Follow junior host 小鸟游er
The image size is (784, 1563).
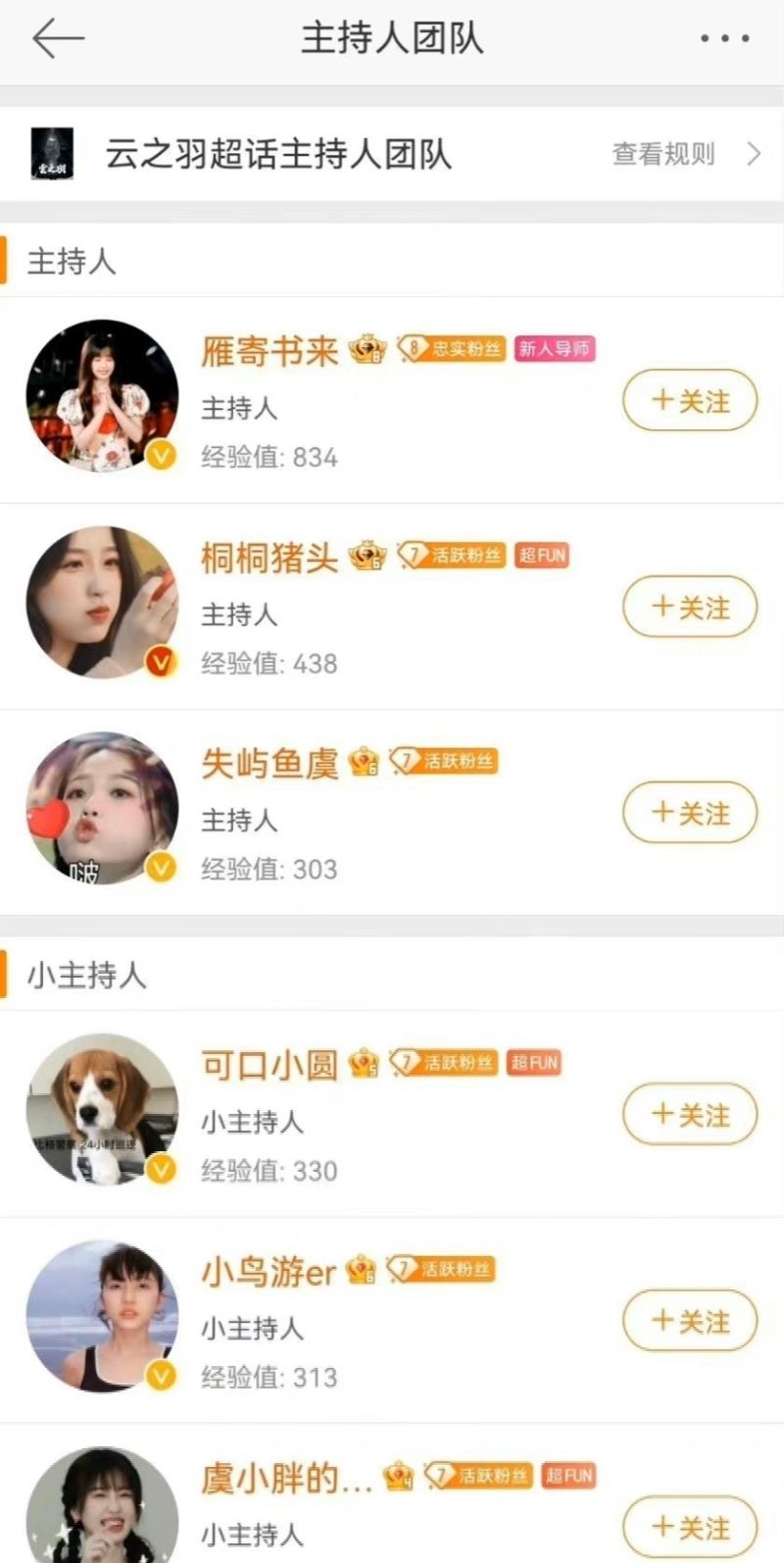point(690,1321)
